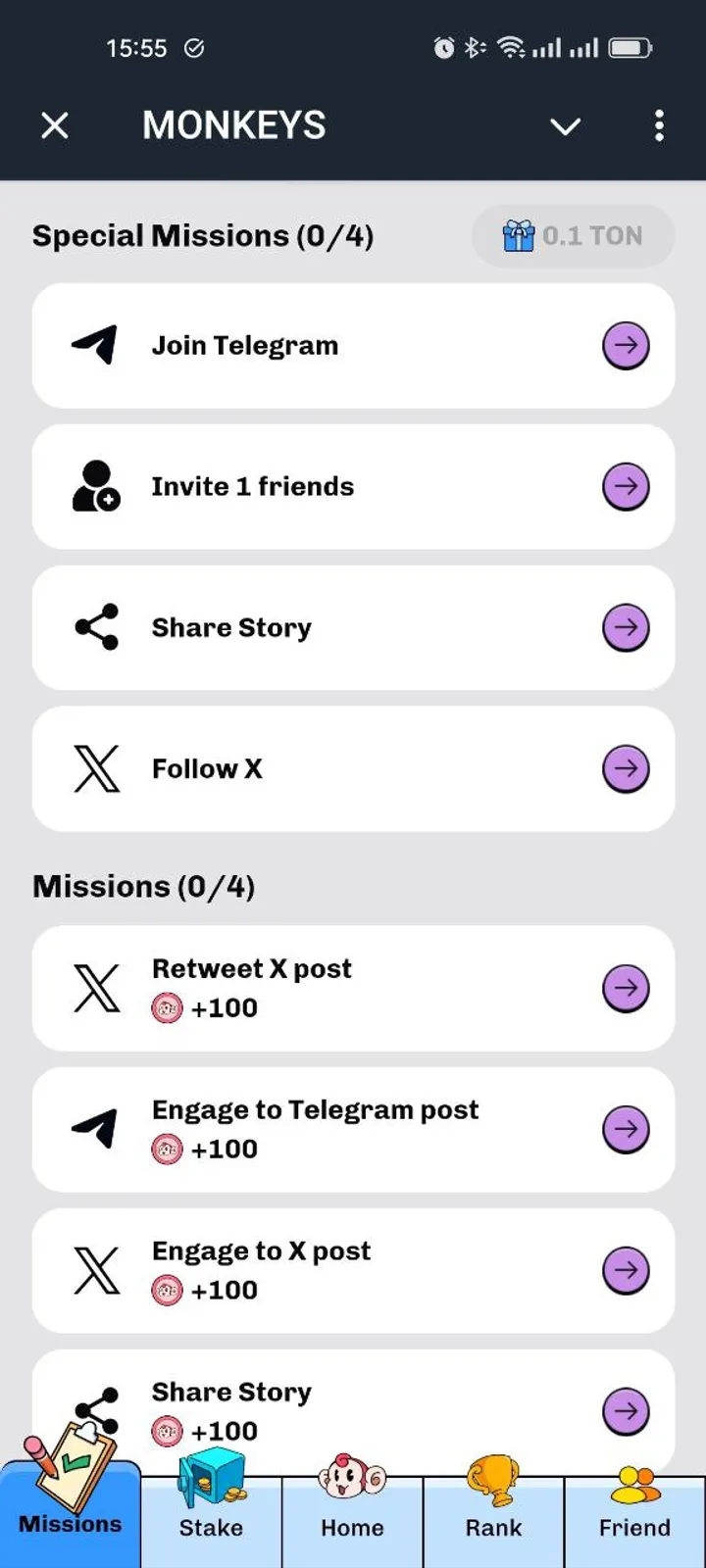Click the invite friends person icon
The height and width of the screenshot is (1568, 706).
(95, 486)
